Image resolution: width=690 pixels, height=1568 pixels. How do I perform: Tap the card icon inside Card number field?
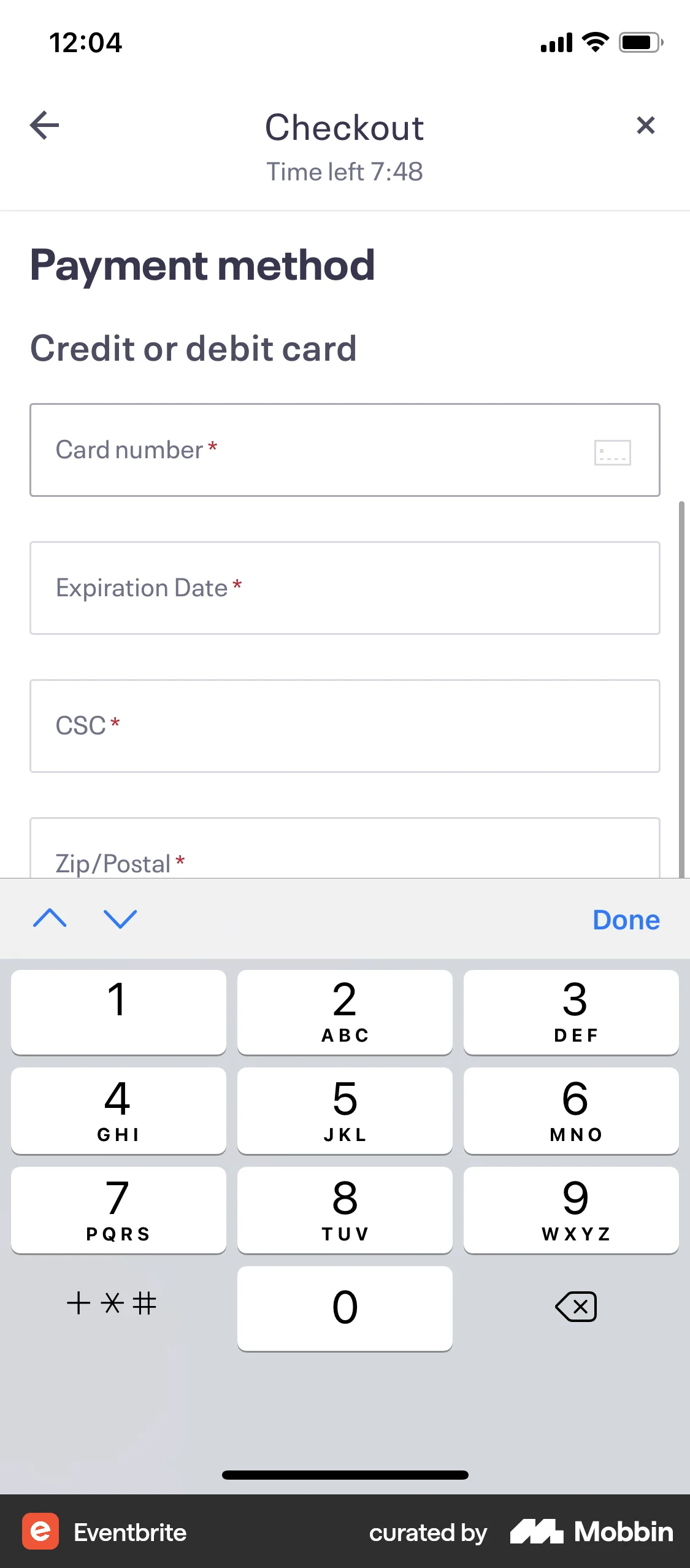coord(613,452)
